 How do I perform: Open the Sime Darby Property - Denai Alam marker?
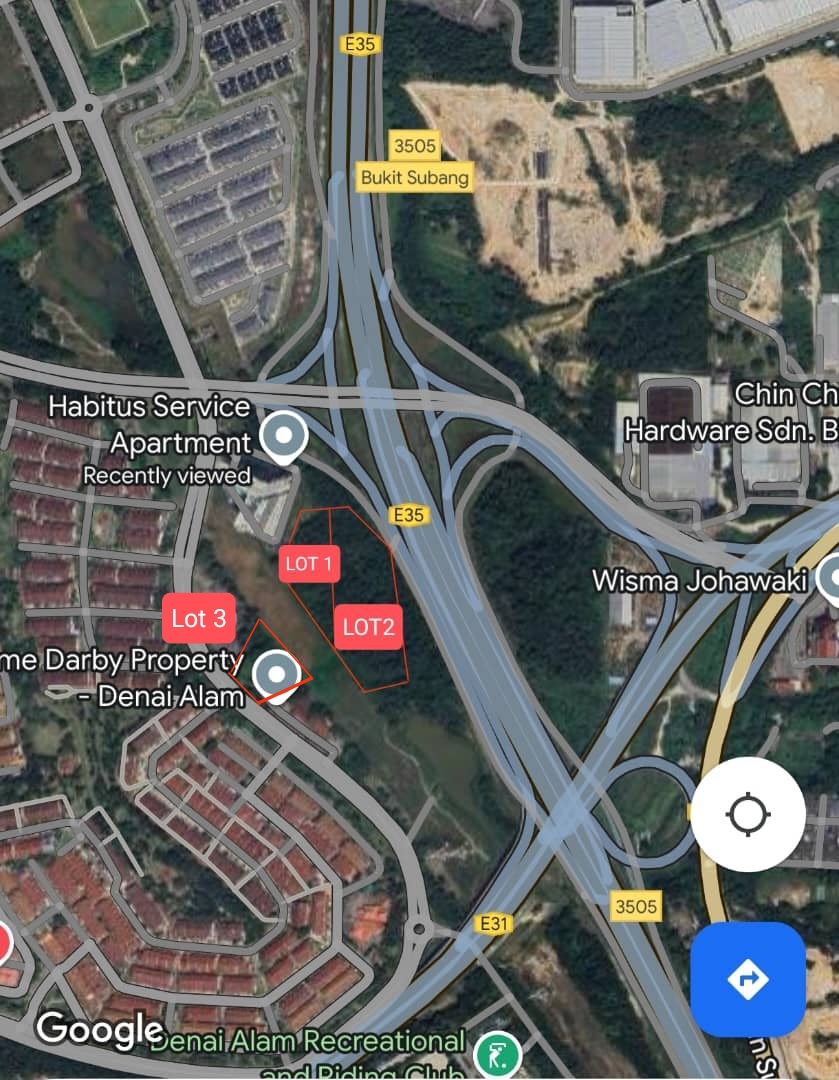tap(274, 674)
